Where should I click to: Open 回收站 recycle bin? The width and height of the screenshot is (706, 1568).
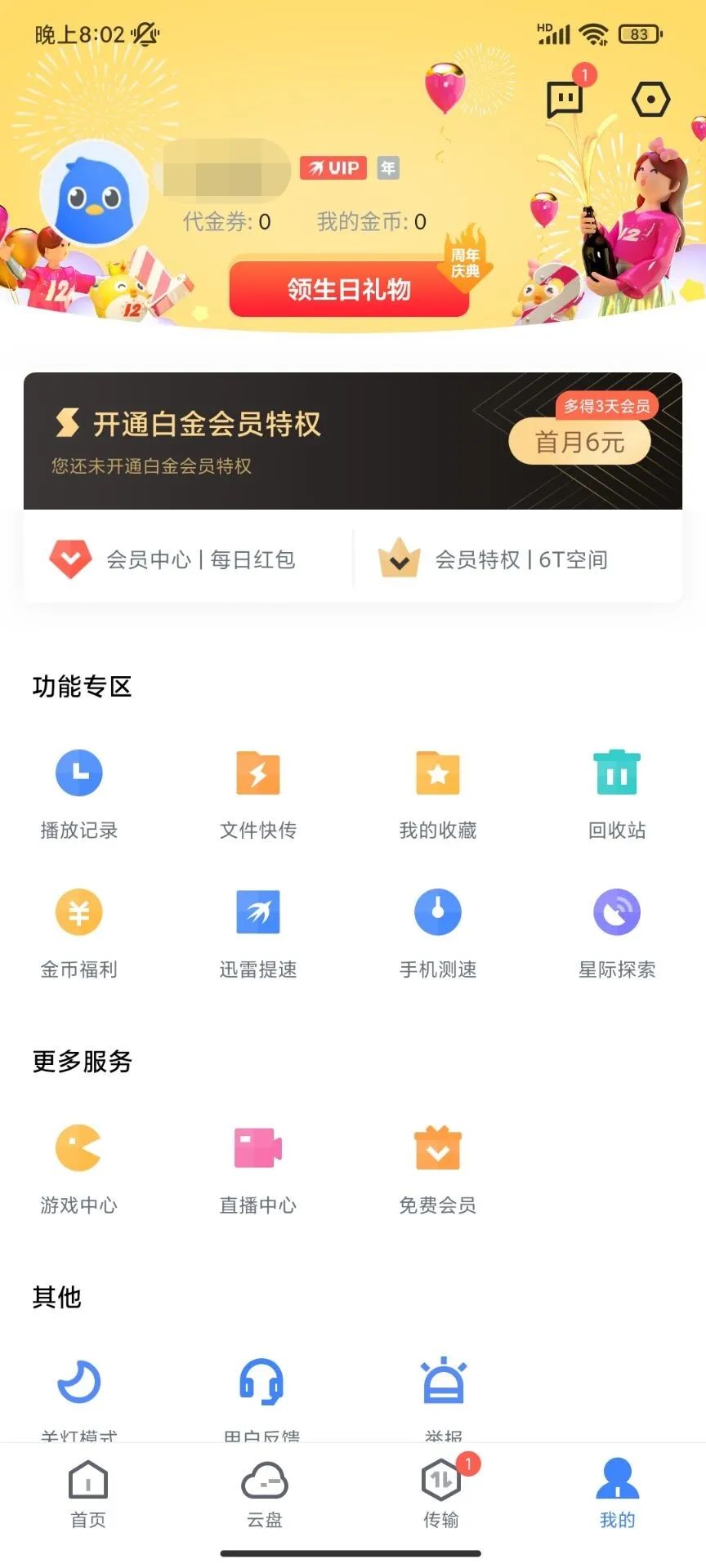(617, 792)
